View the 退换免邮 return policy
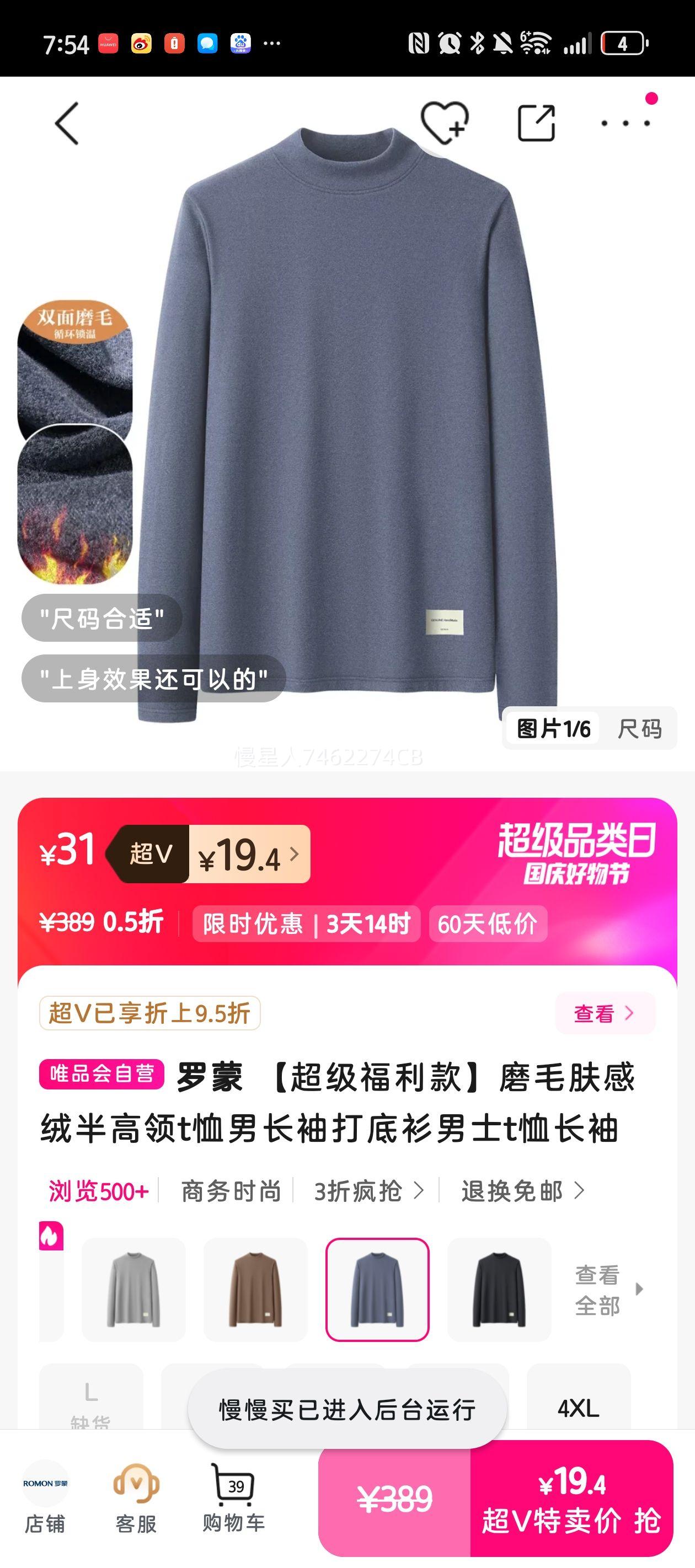 pos(522,1191)
